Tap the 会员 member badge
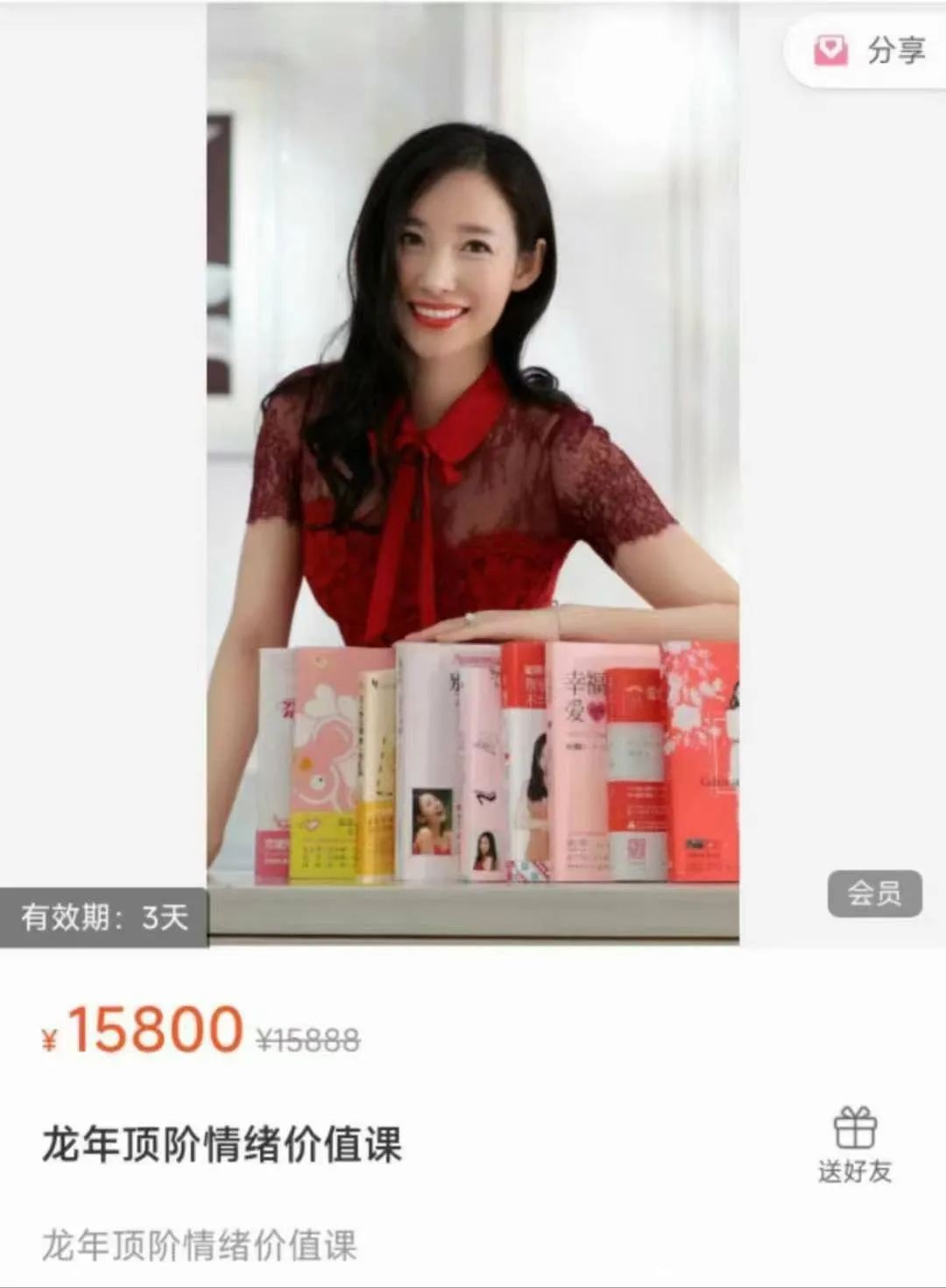This screenshot has width=946, height=1288. [x=874, y=894]
